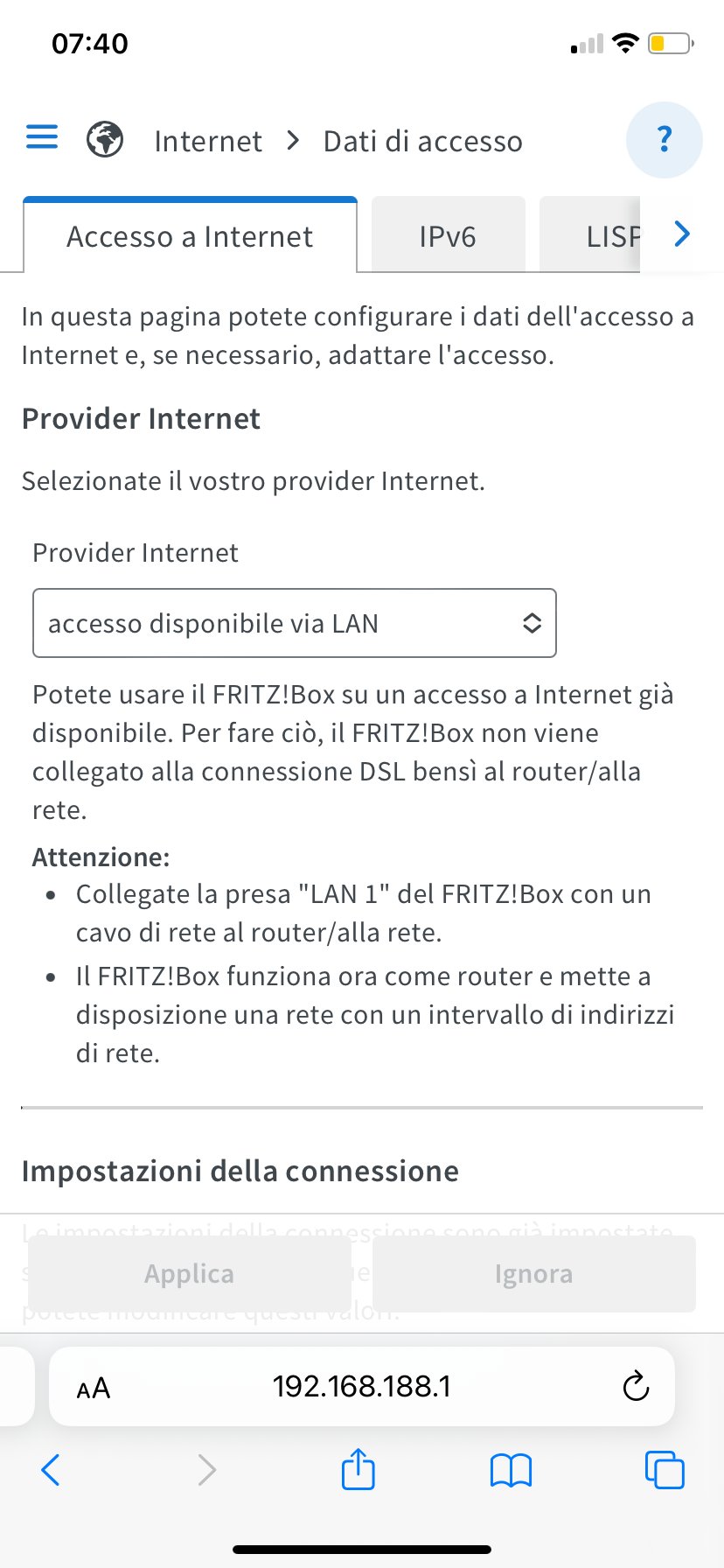Screen dimensions: 724x1568
Task: Open the Safari address bar
Action: click(x=362, y=1386)
